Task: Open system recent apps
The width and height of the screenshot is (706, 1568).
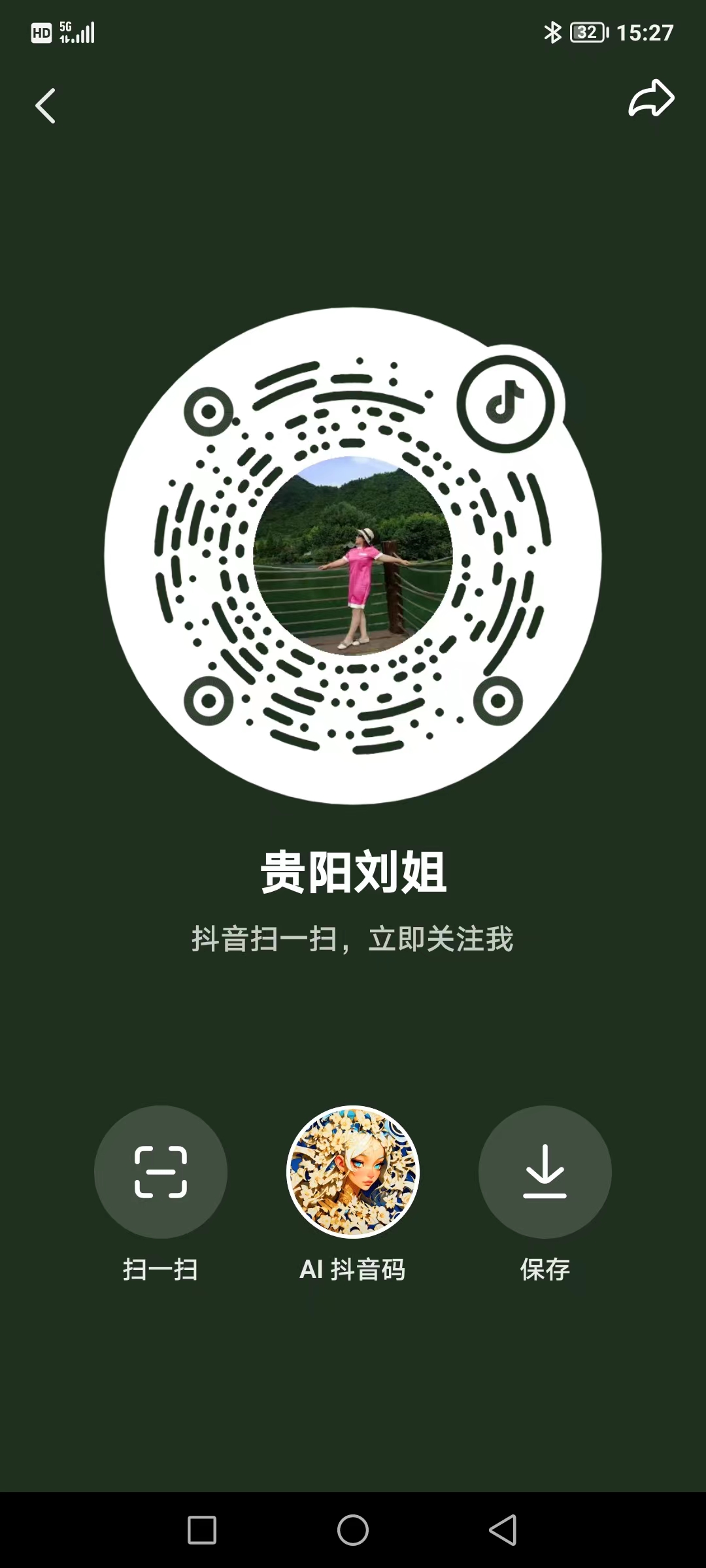Action: point(202,1529)
